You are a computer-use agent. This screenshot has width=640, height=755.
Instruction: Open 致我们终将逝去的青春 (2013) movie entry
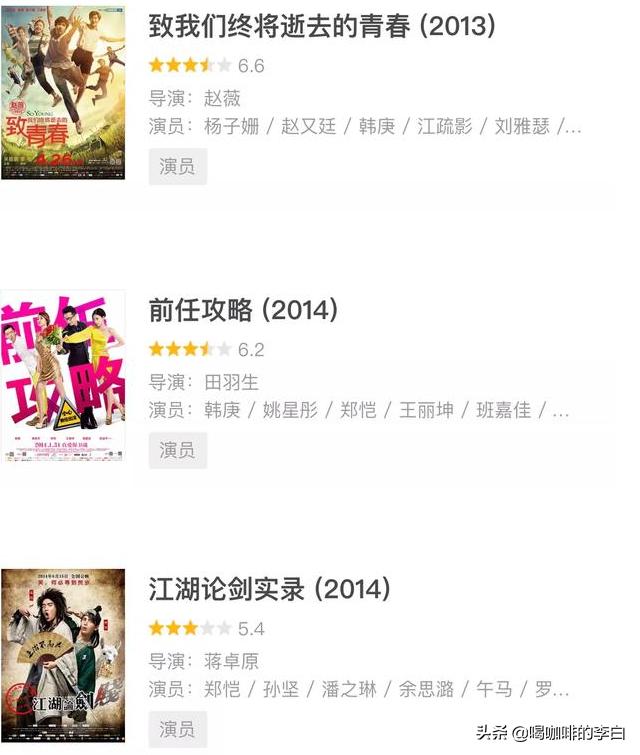coord(321,26)
